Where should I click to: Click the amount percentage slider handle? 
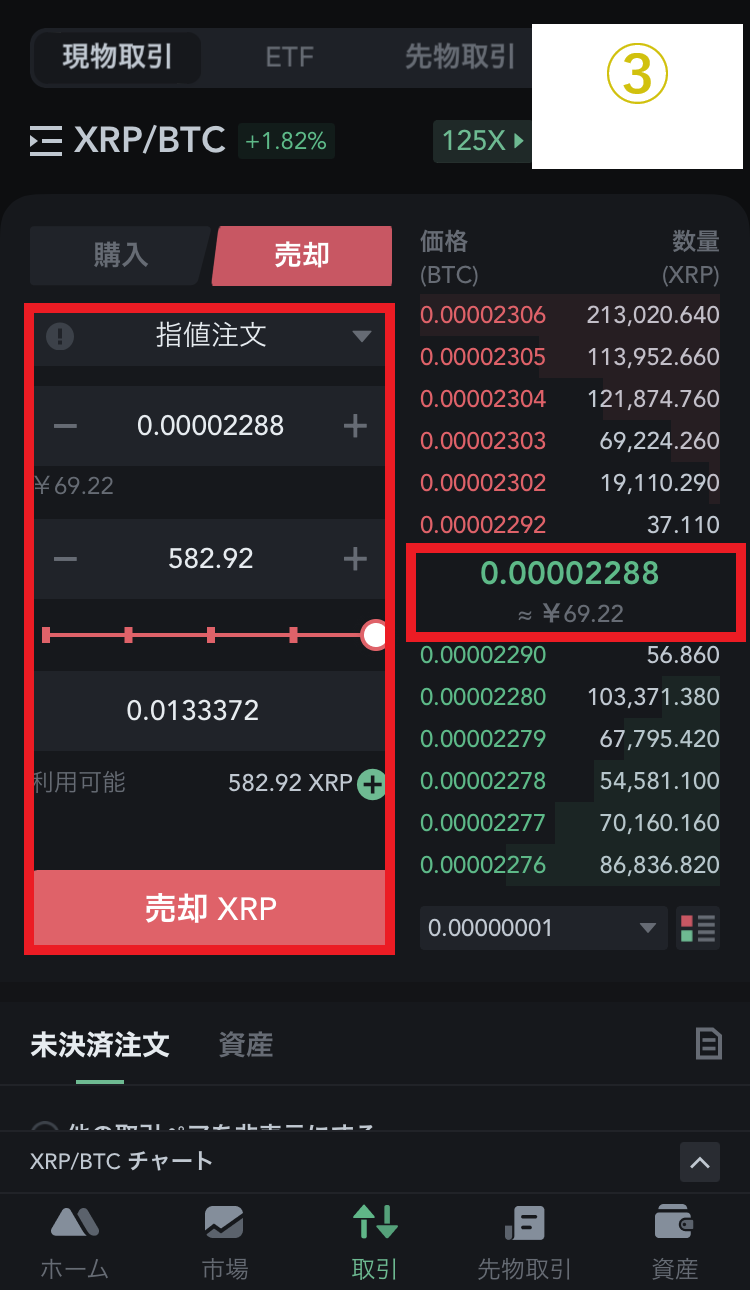(x=374, y=635)
